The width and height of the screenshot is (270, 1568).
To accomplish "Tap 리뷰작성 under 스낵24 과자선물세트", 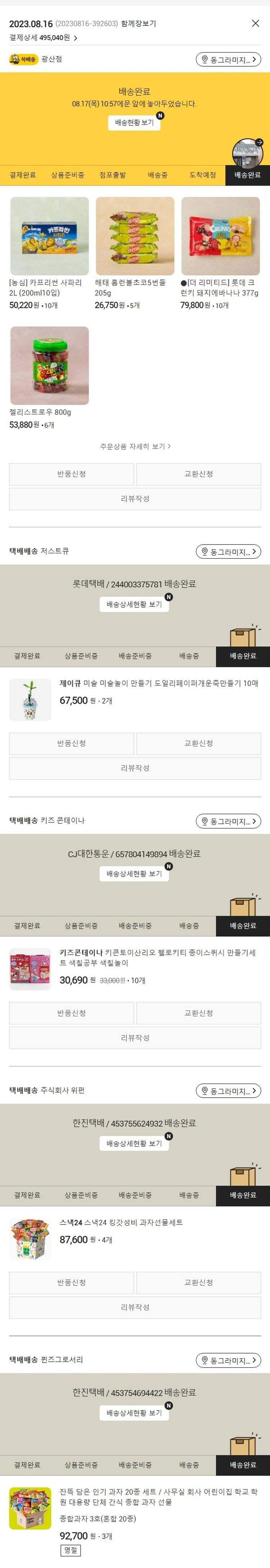I will pyautogui.click(x=135, y=1307).
